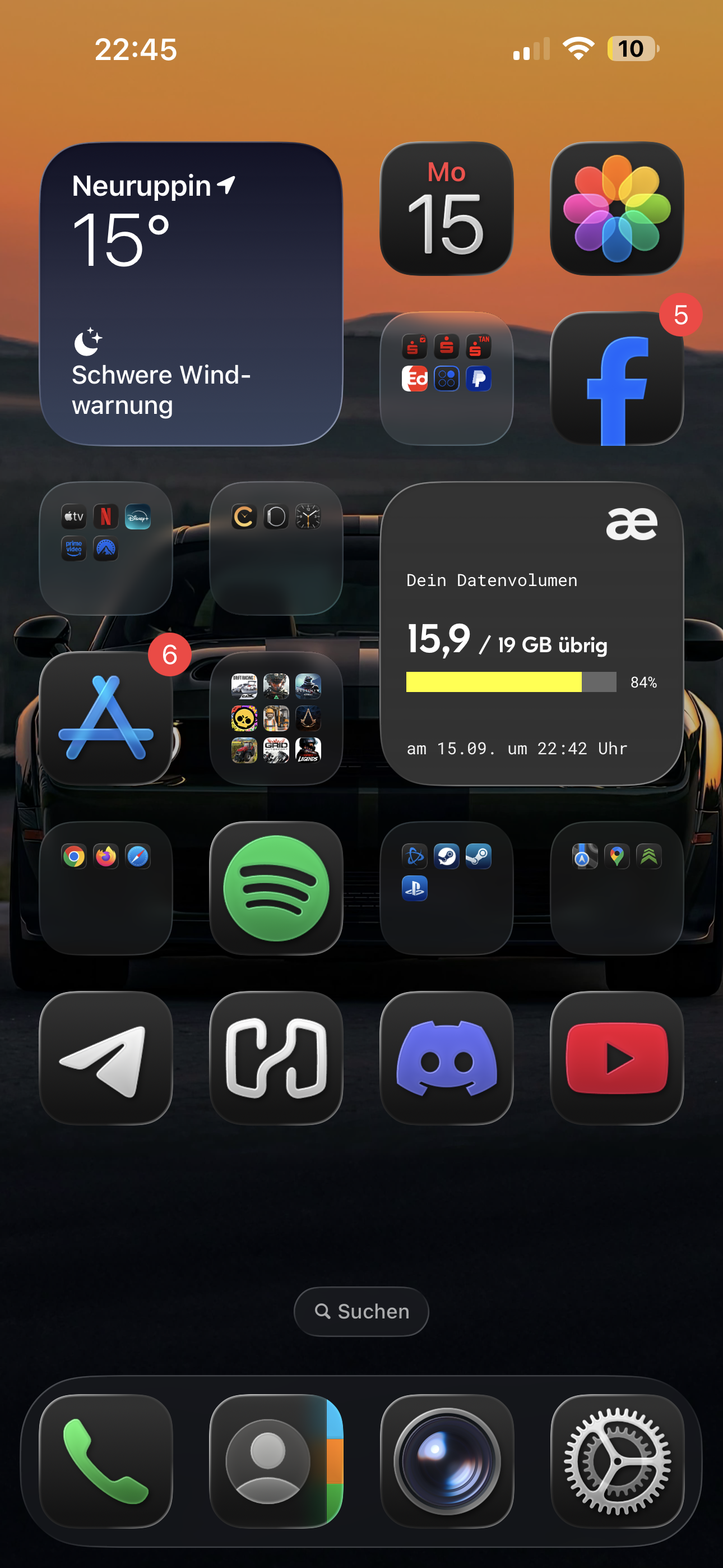Open the banking and PayPal folder
The image size is (723, 1568).
[446, 379]
